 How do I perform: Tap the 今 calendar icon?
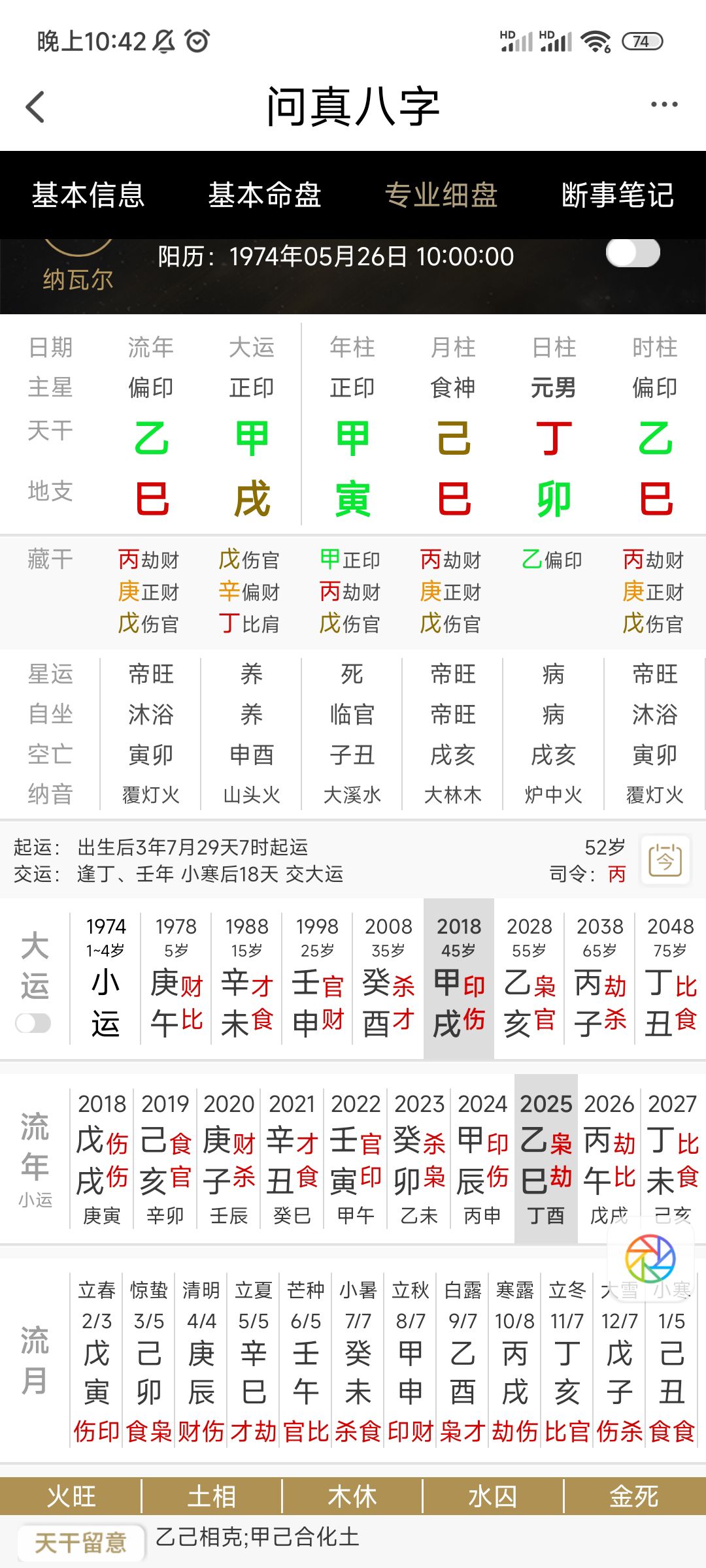(665, 860)
